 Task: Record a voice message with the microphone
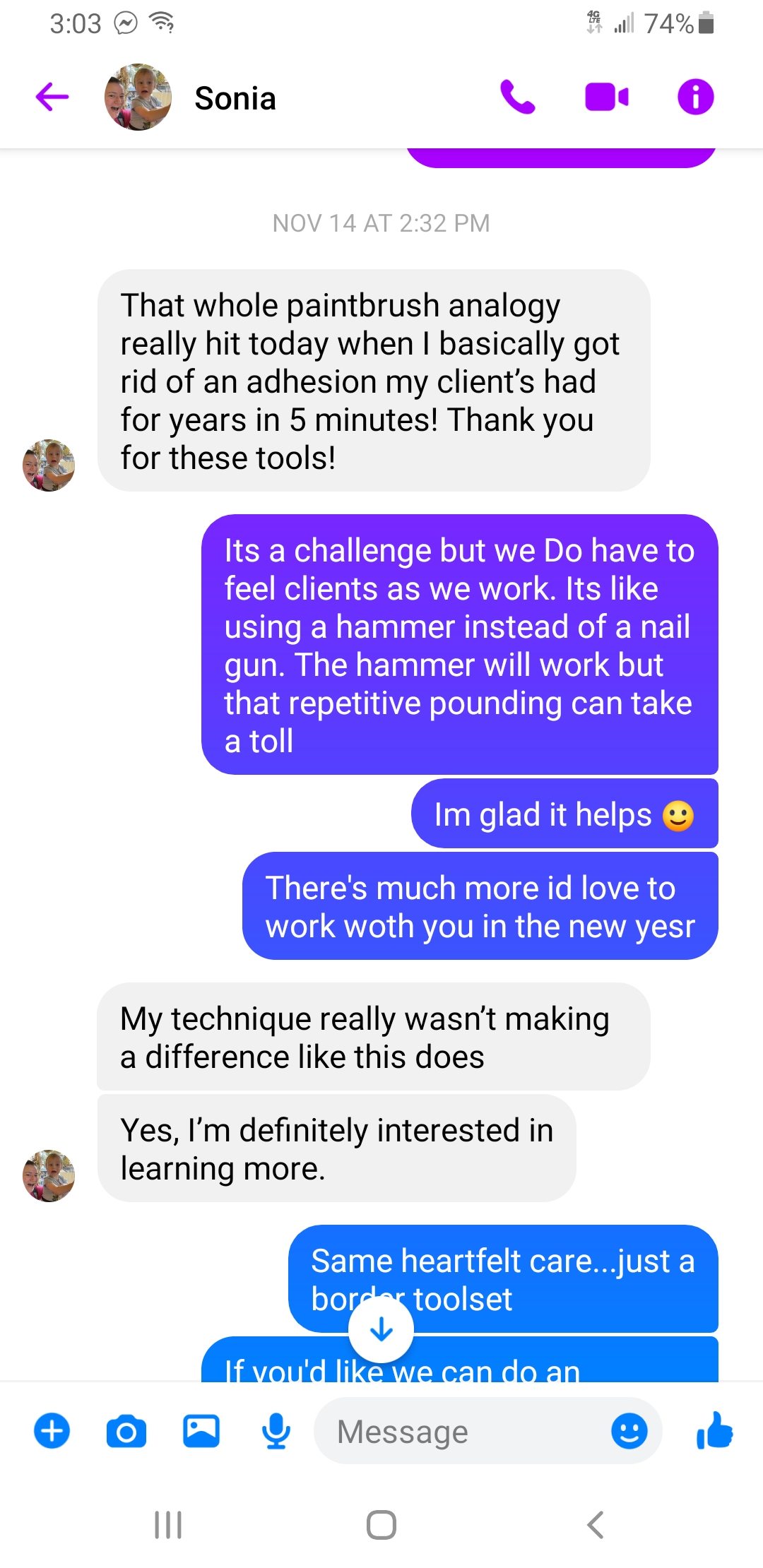tap(276, 1431)
